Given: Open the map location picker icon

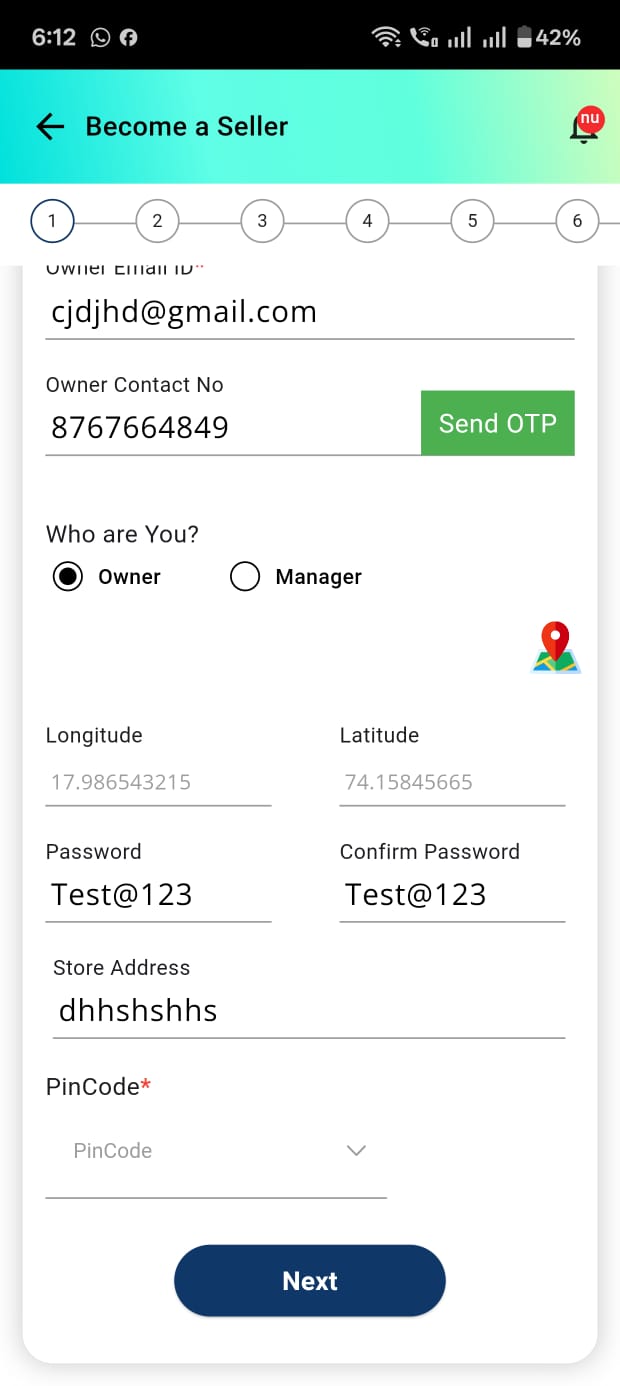Looking at the screenshot, I should click(556, 647).
